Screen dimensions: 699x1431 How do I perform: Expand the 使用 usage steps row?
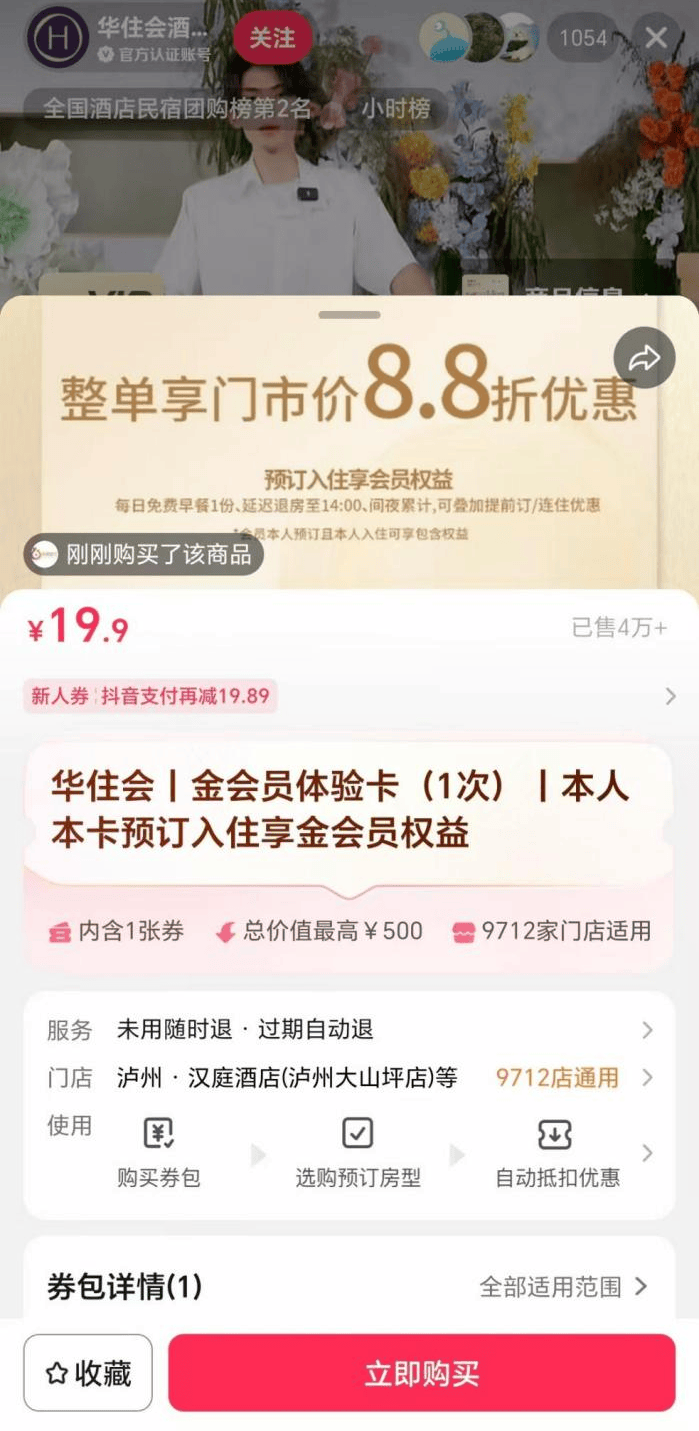click(647, 1153)
